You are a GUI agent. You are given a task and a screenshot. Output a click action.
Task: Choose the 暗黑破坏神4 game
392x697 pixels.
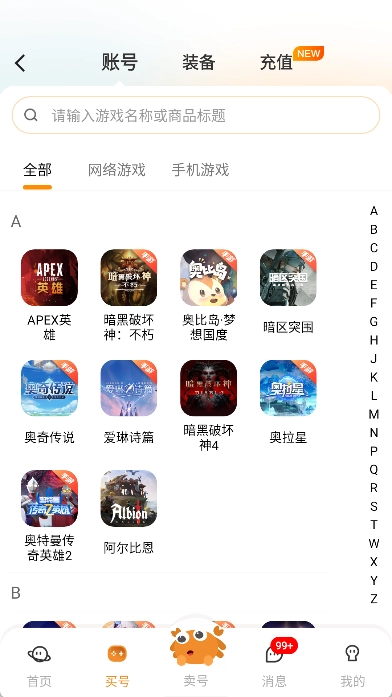[208, 406]
